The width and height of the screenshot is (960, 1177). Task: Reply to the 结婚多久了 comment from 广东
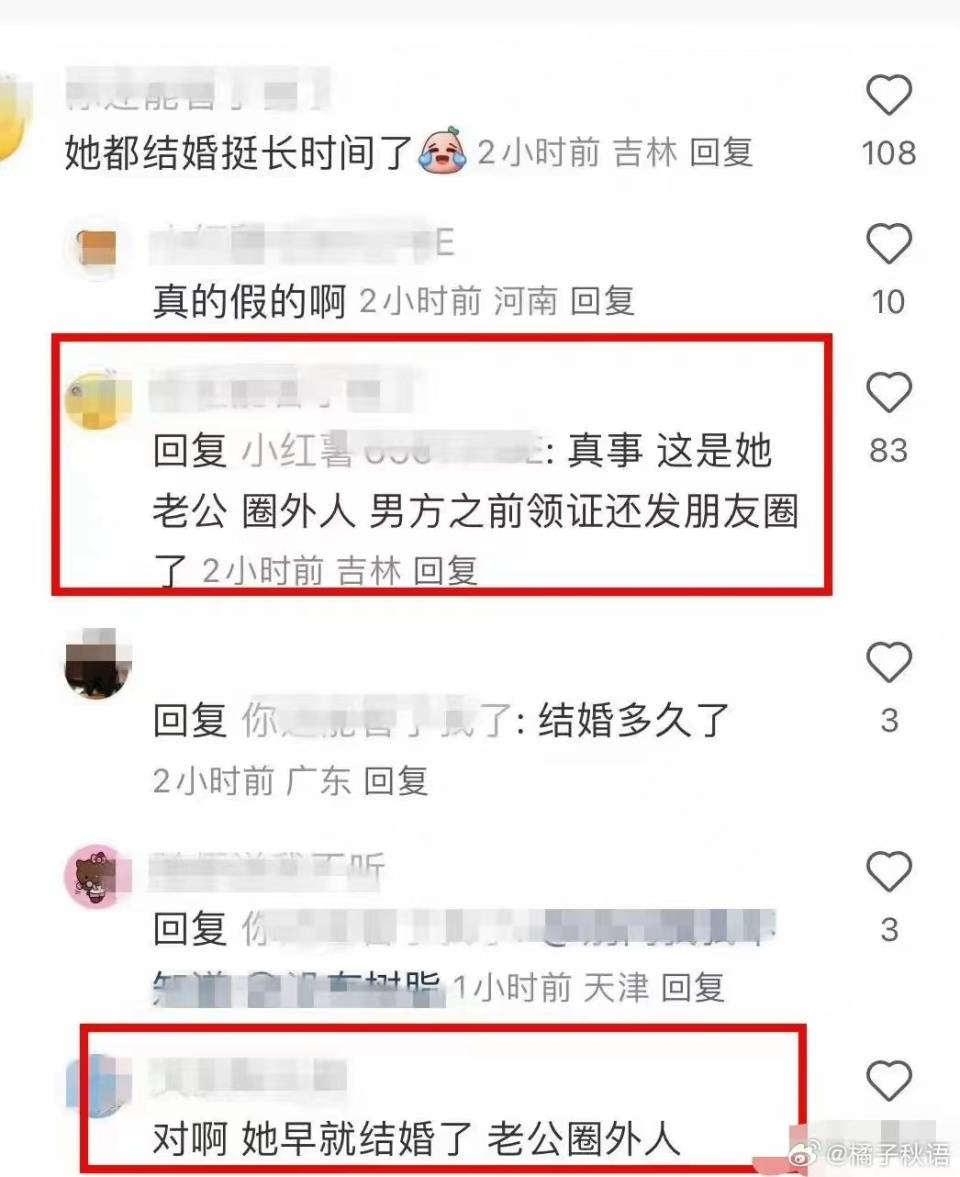pyautogui.click(x=396, y=781)
